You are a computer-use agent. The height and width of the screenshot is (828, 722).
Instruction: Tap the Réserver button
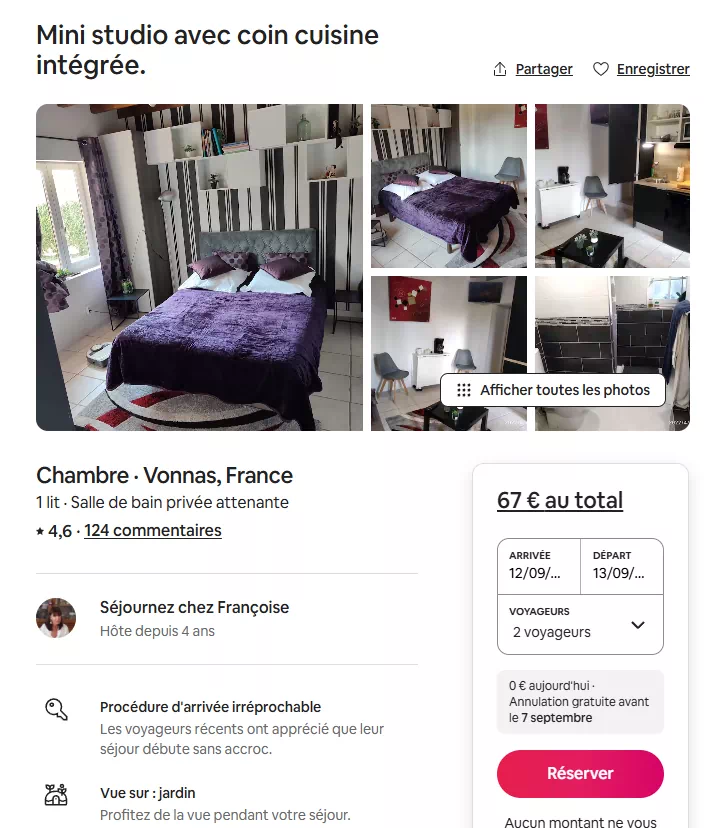point(580,773)
